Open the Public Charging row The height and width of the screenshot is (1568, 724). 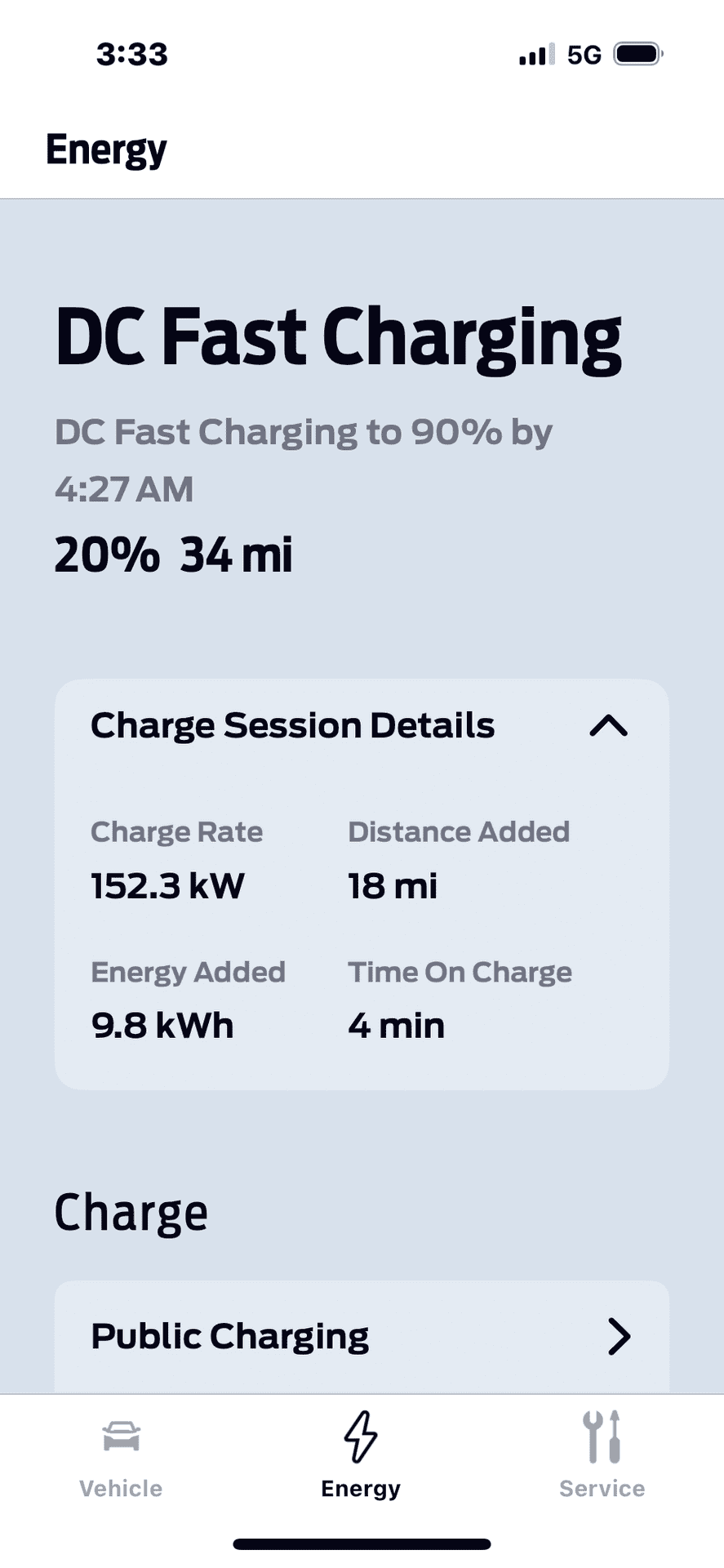pyautogui.click(x=362, y=1337)
